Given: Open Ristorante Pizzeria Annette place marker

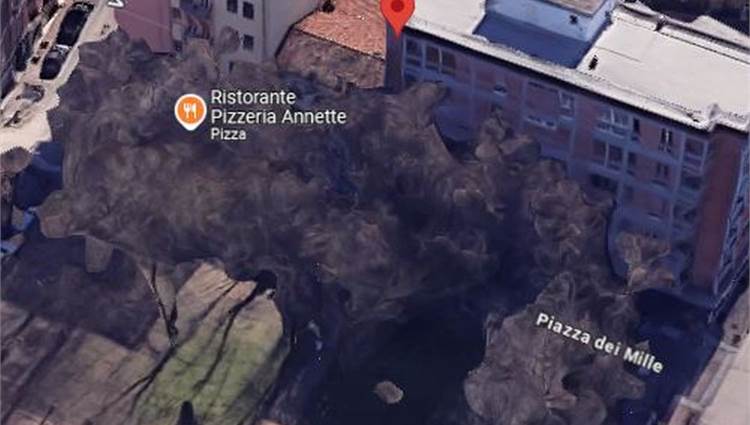Looking at the screenshot, I should [x=190, y=111].
